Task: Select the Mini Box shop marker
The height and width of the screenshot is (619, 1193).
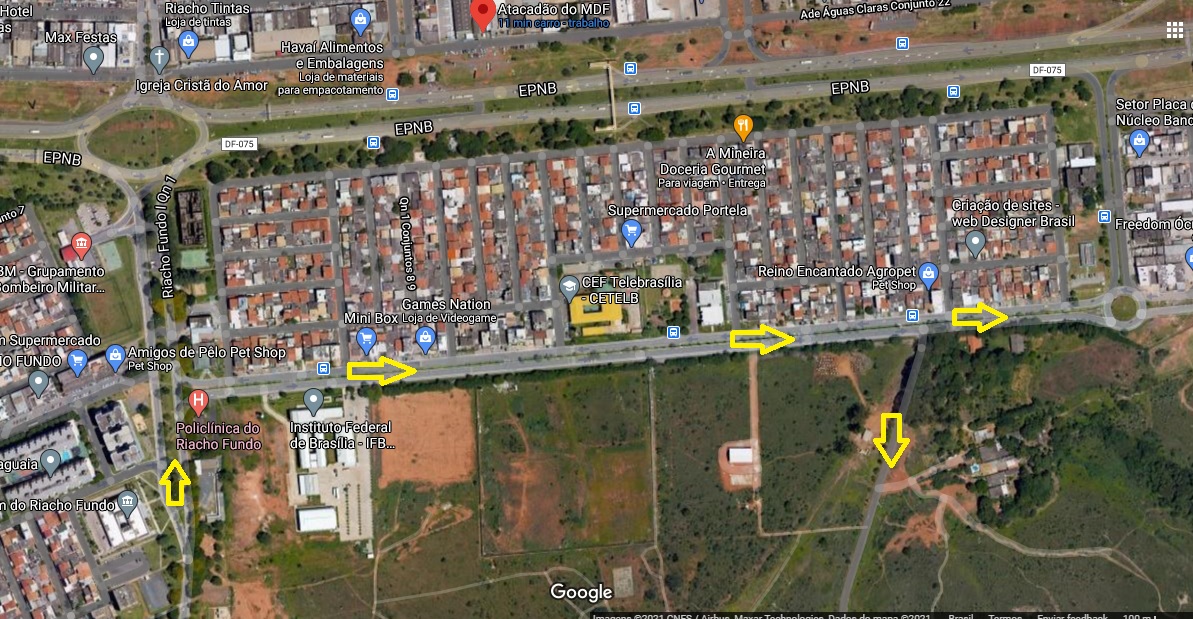Action: coord(366,339)
